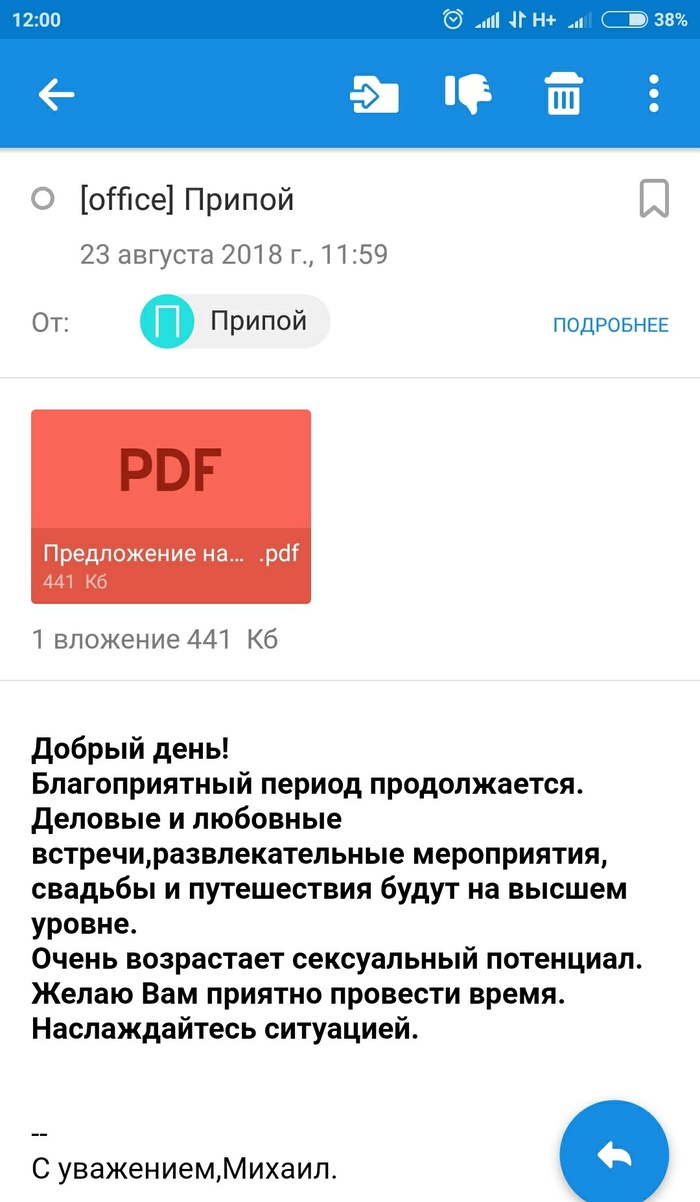700x1202 pixels.
Task: Mark this email as spam
Action: pos(467,95)
